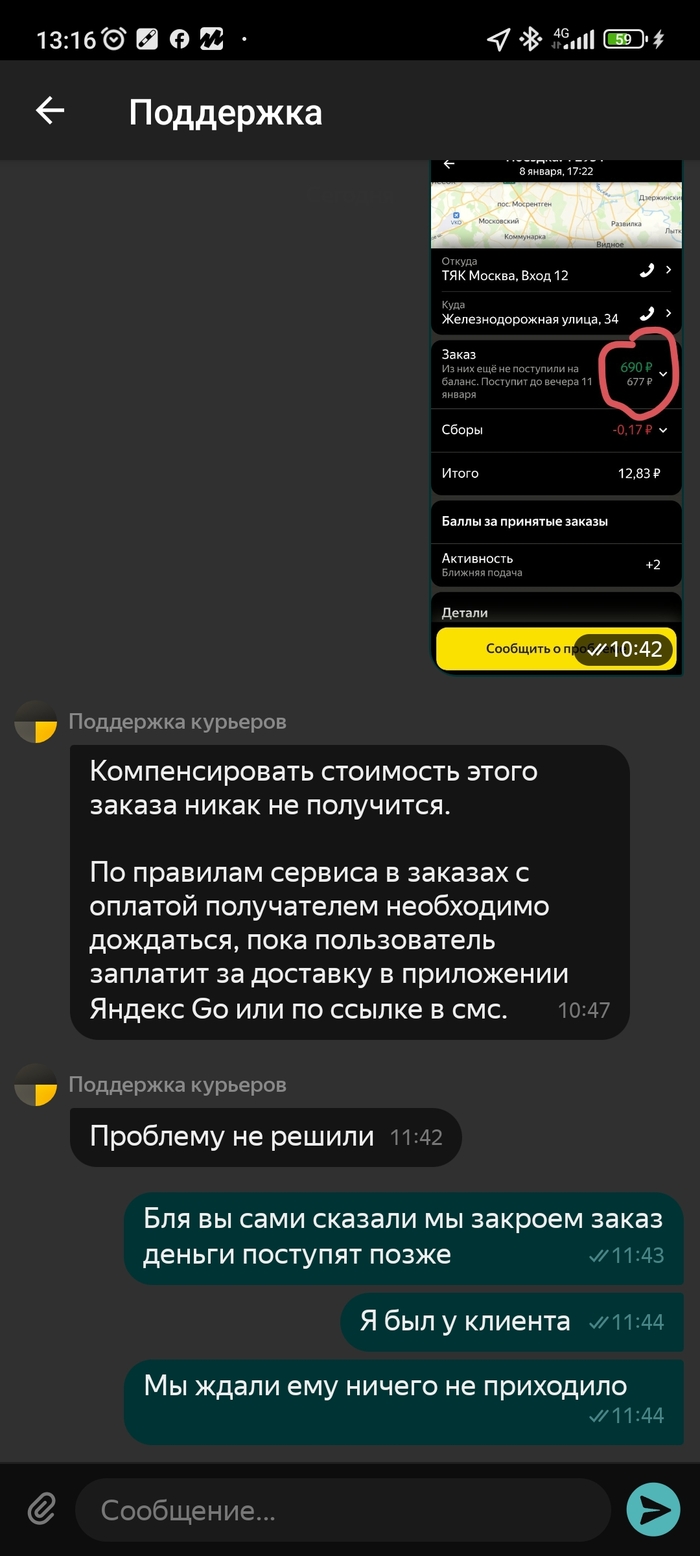The image size is (700, 1556).
Task: Send the message with the arrow button
Action: pyautogui.click(x=653, y=1509)
